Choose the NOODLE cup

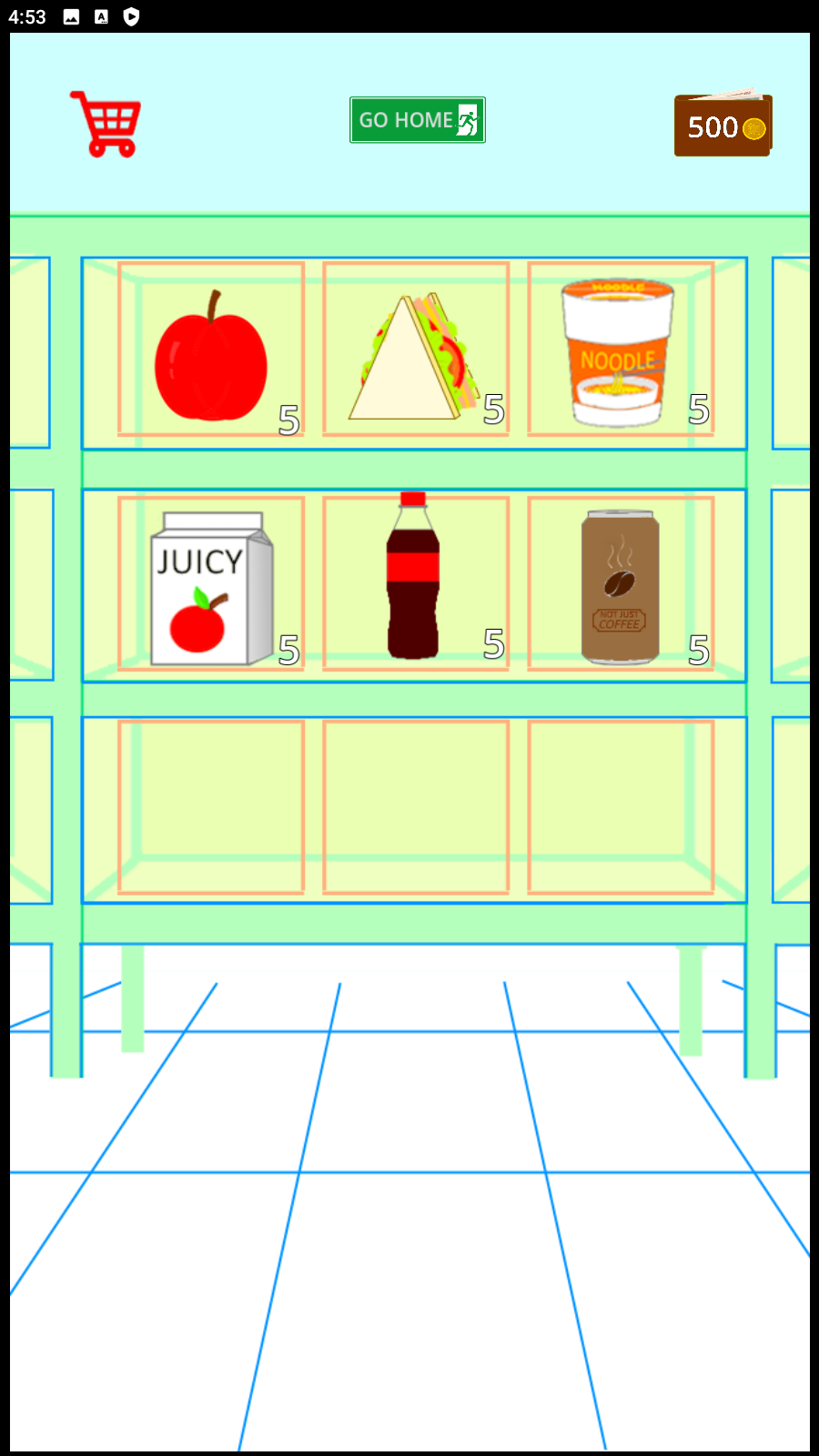tap(618, 352)
